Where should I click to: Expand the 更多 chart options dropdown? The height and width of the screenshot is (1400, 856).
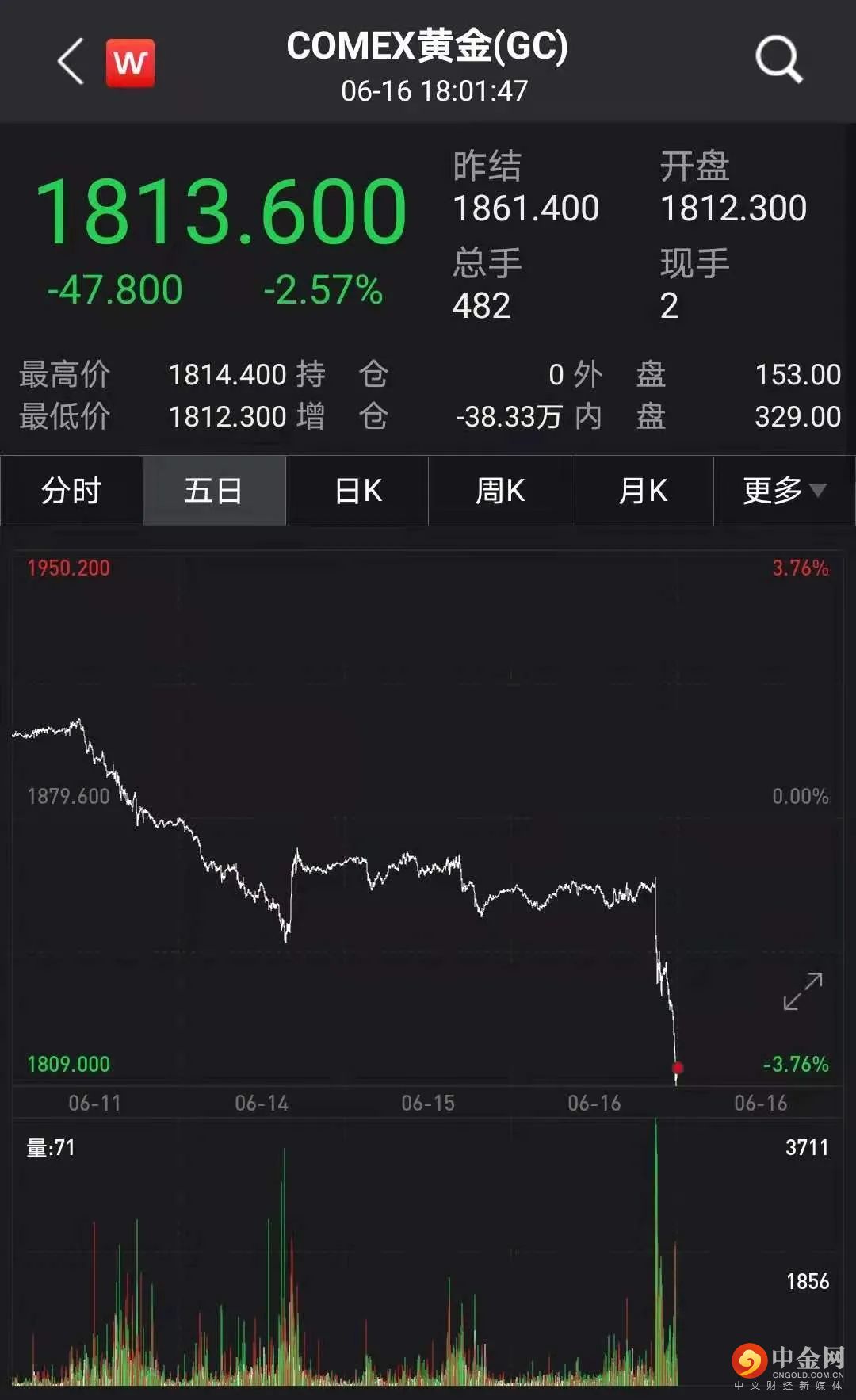784,491
